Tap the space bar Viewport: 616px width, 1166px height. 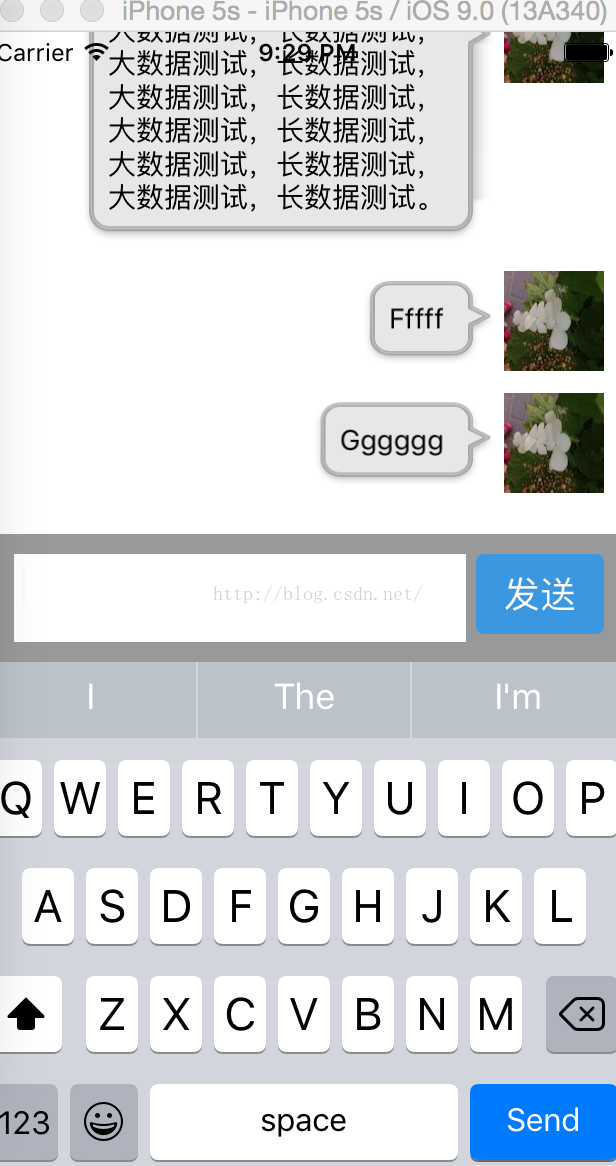coord(304,1121)
